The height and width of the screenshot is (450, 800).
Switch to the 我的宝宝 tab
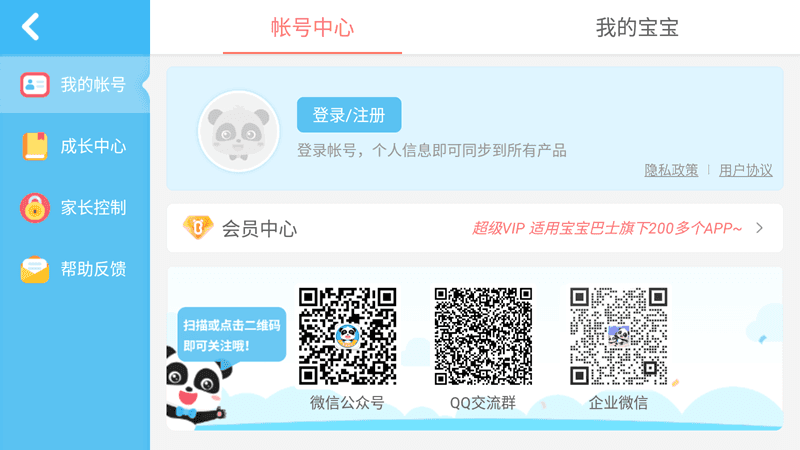(637, 27)
